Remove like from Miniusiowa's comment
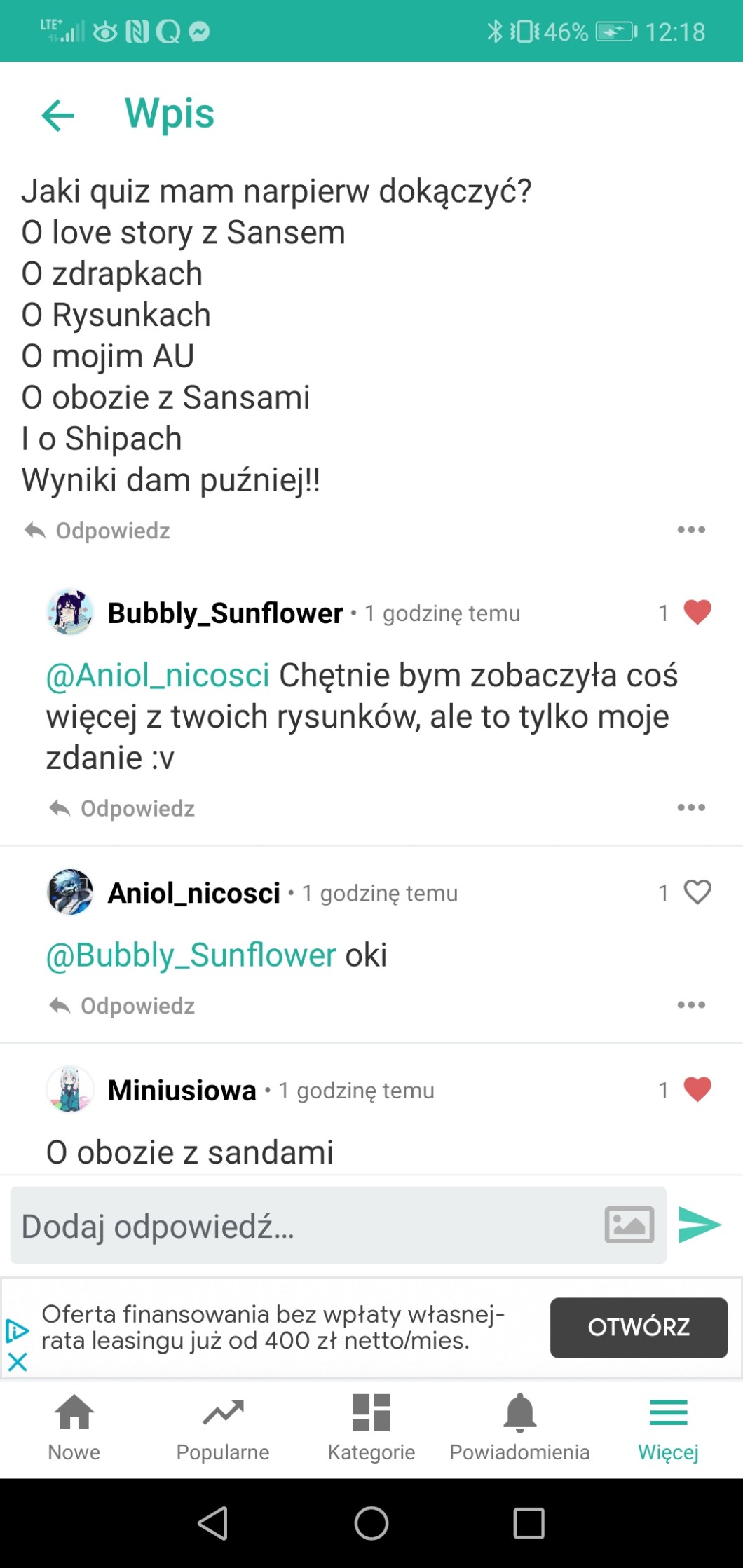Image resolution: width=743 pixels, height=1568 pixels. 697,1089
